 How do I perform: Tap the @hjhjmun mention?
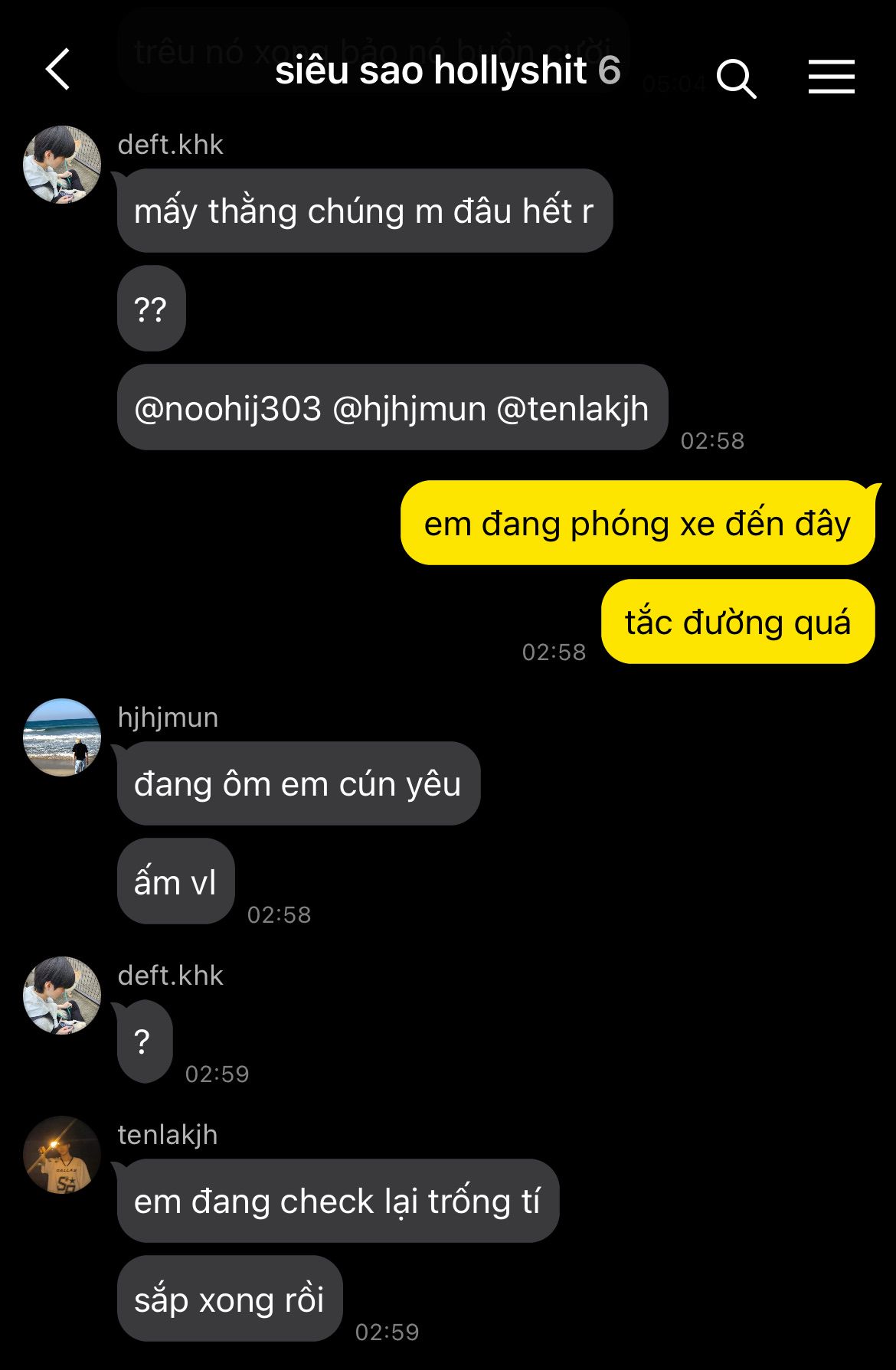click(409, 409)
